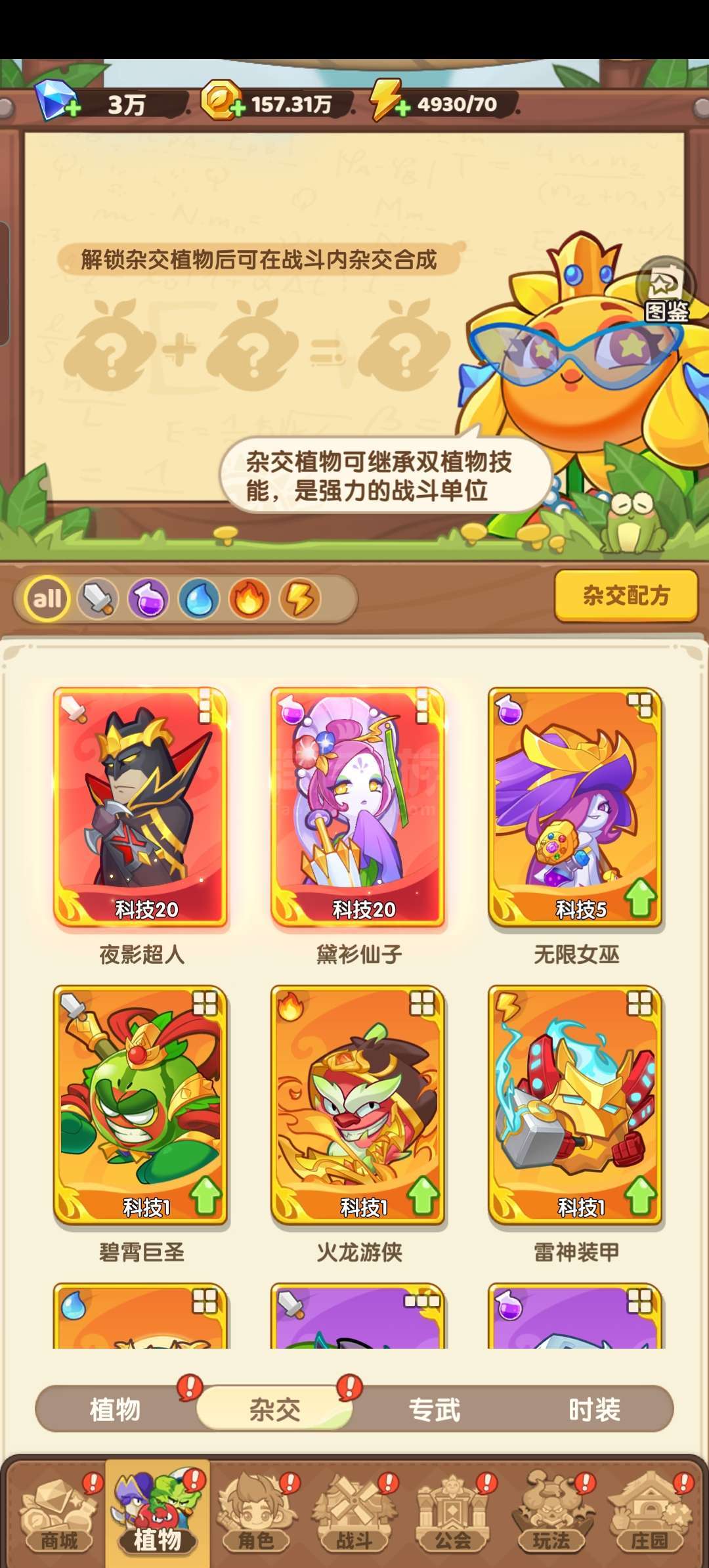Filter by the lightning type icon

[x=300, y=599]
